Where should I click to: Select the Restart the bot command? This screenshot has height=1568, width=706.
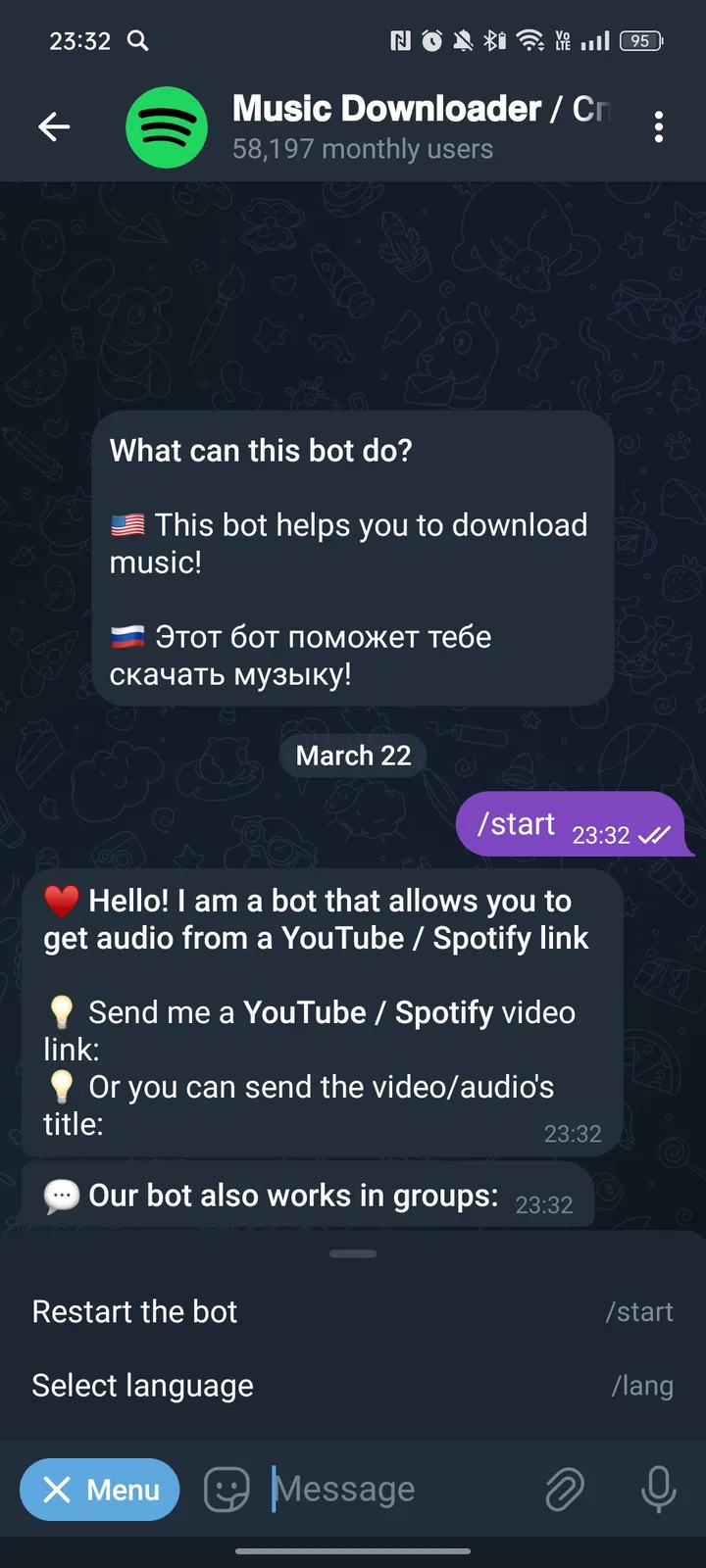pyautogui.click(x=134, y=1311)
